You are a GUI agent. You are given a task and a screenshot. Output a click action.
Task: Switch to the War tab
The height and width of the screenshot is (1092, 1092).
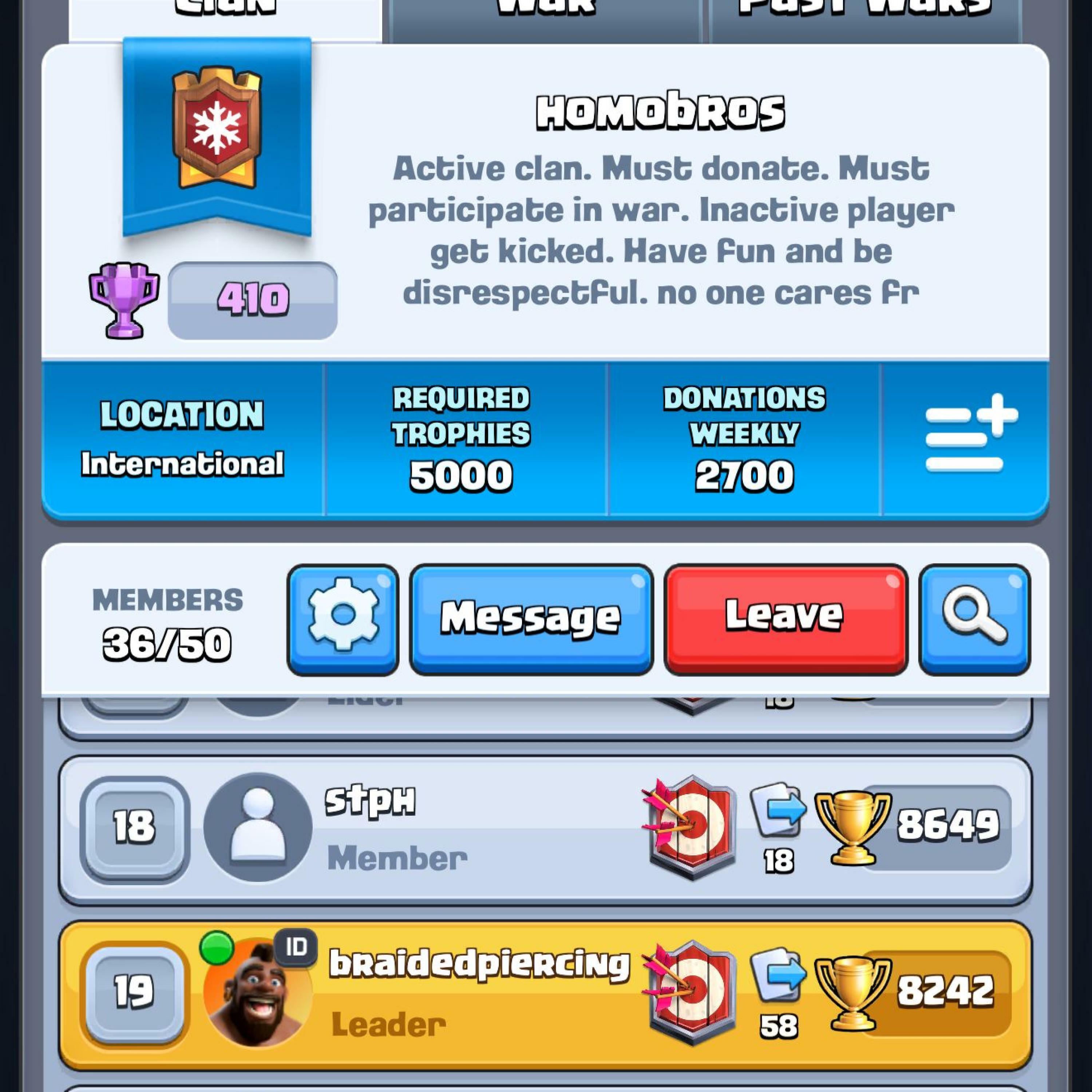545,17
